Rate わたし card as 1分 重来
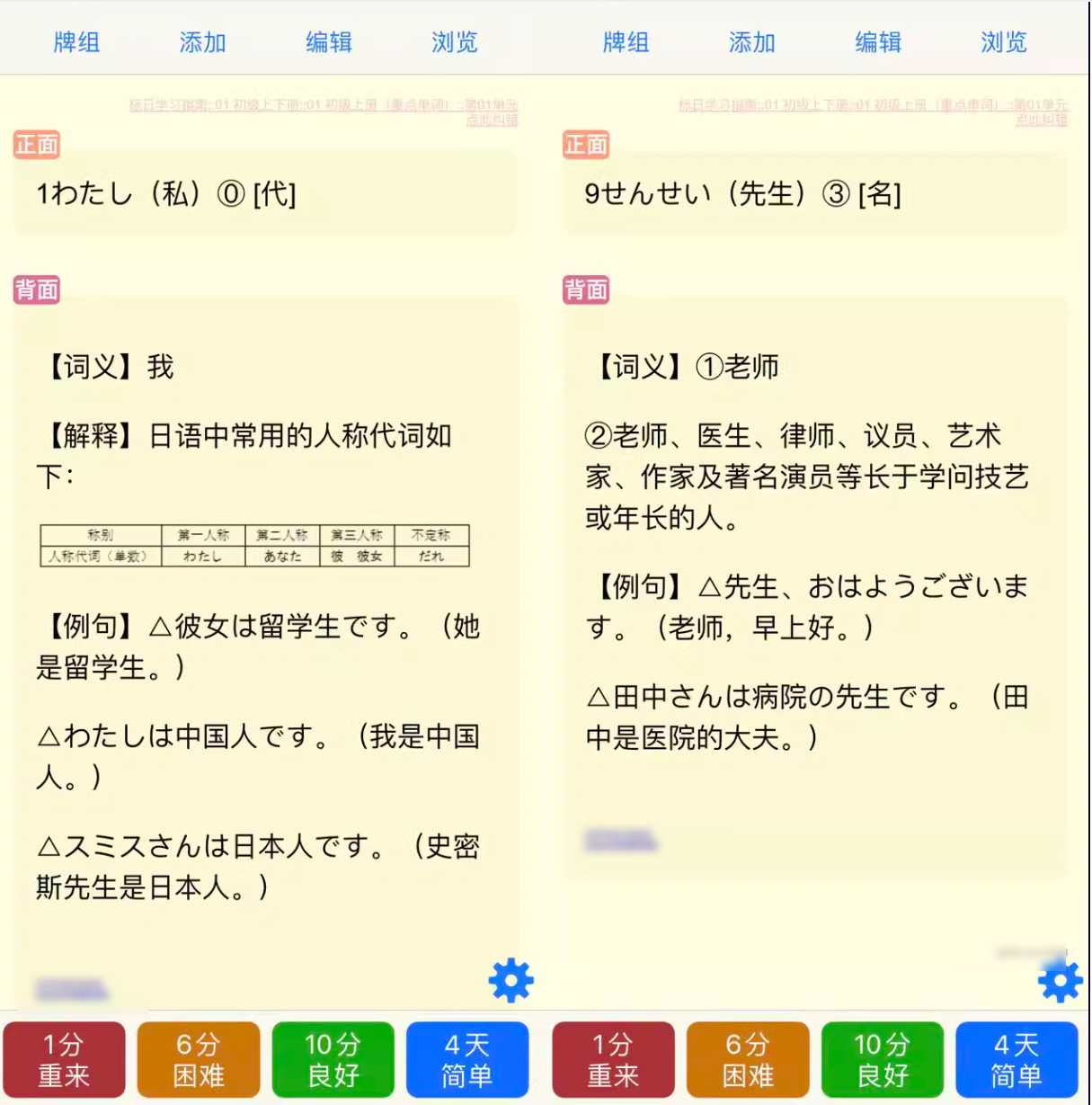The height and width of the screenshot is (1105, 1092). pos(64,1059)
